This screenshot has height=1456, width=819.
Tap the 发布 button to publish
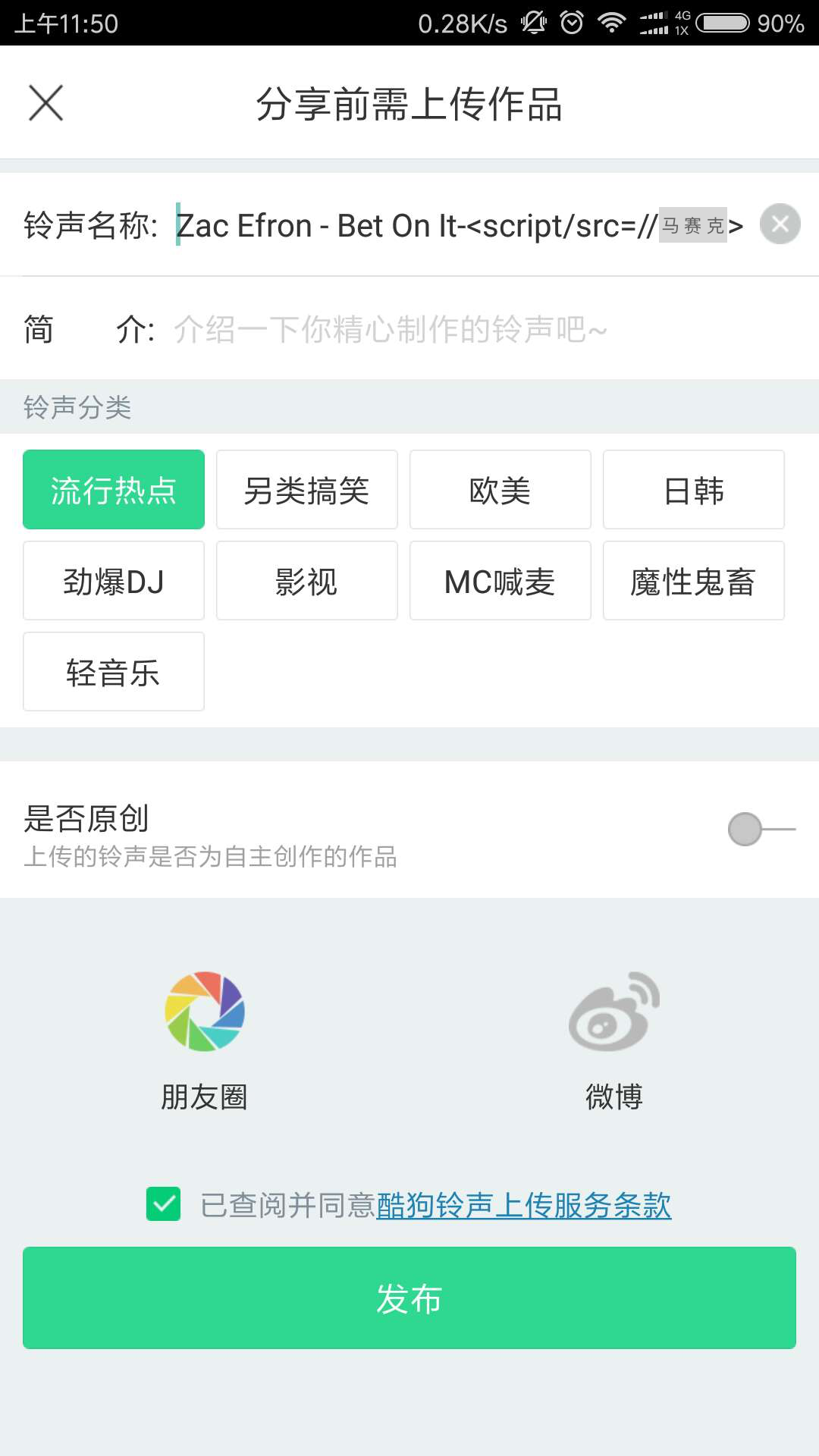pos(409,1298)
